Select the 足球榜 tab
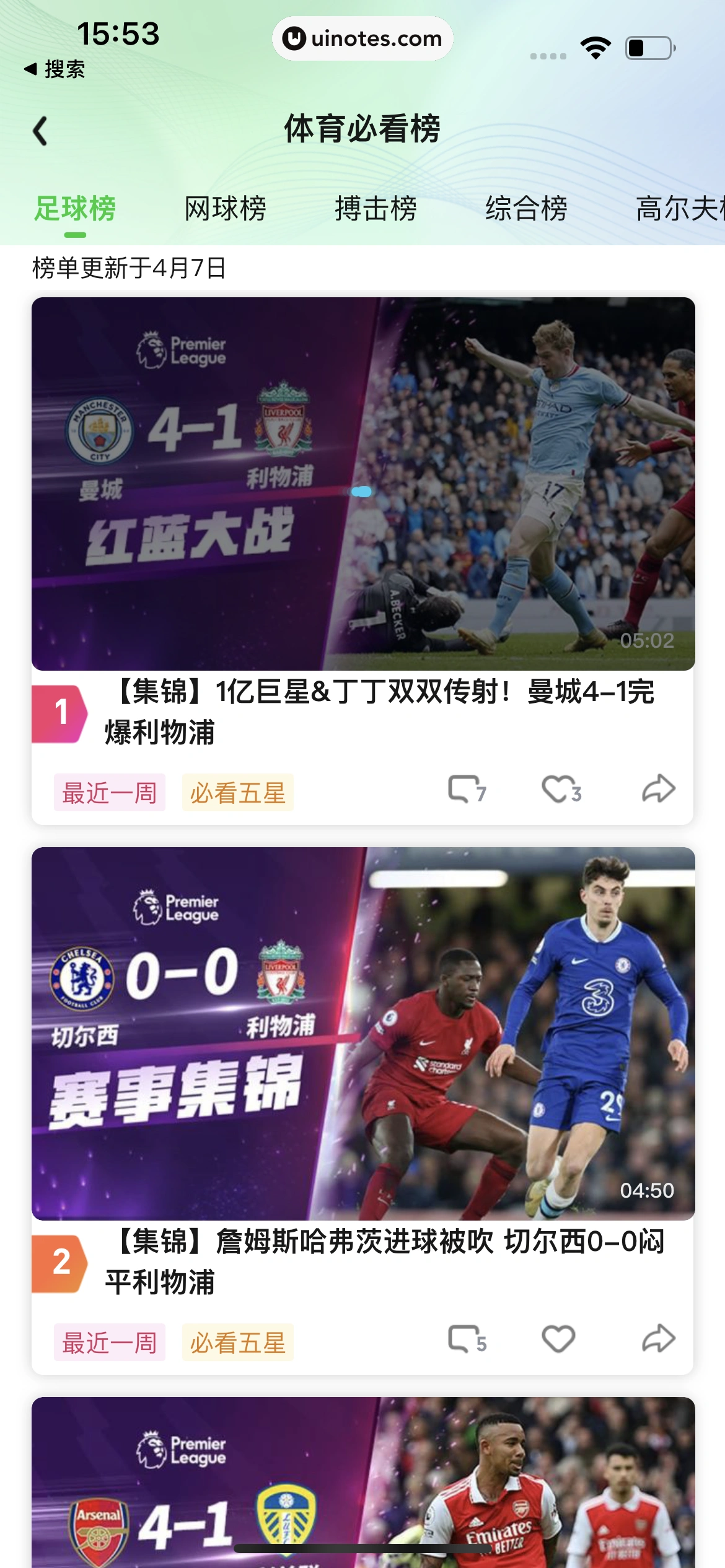 click(x=75, y=208)
